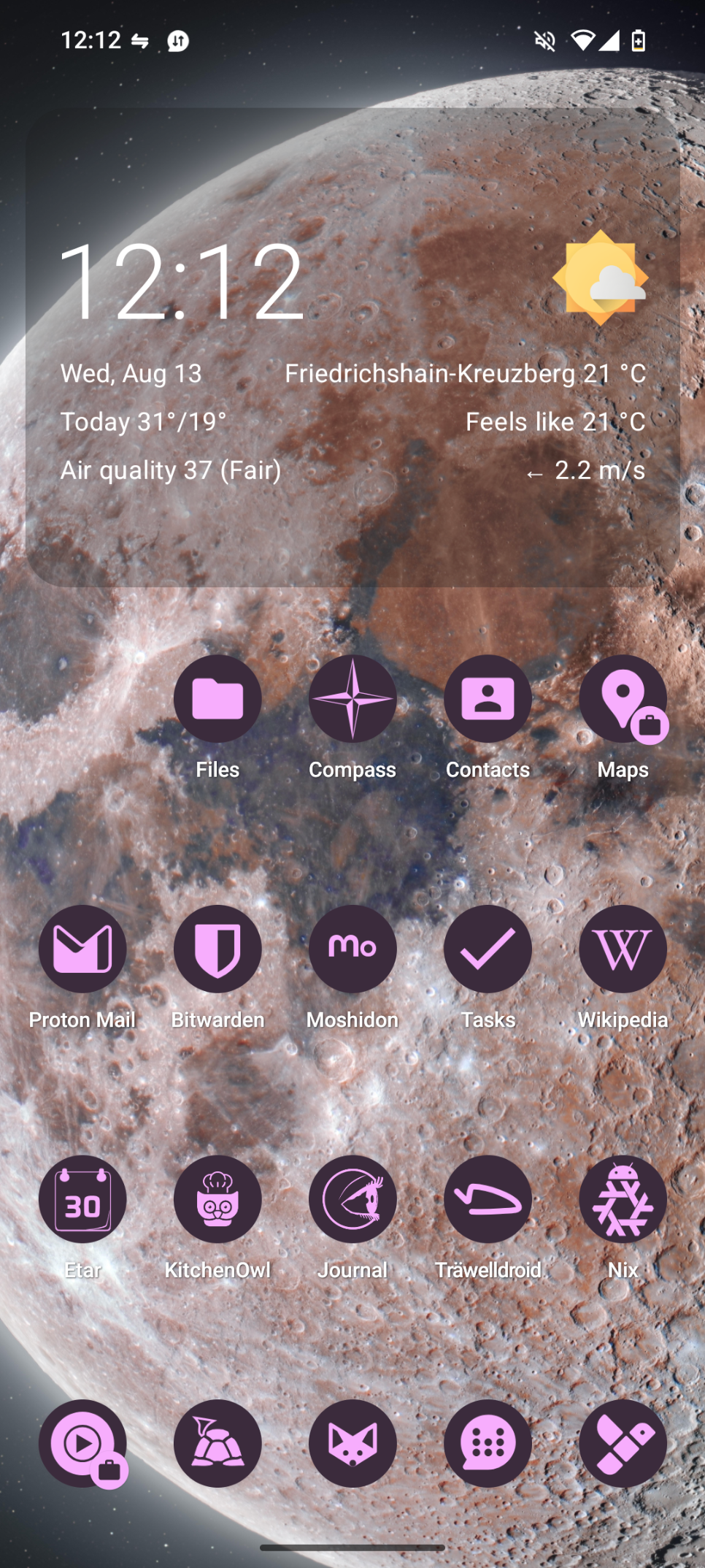705x1568 pixels.
Task: Launch the Wikipedia app
Action: [623, 949]
